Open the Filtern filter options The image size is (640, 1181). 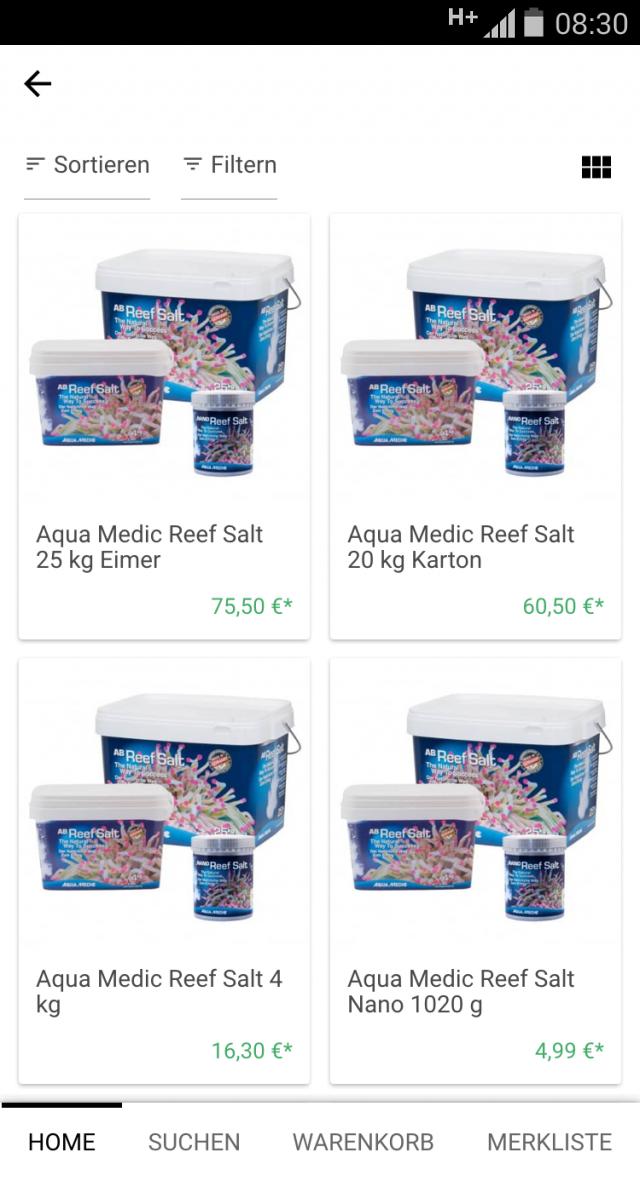229,165
